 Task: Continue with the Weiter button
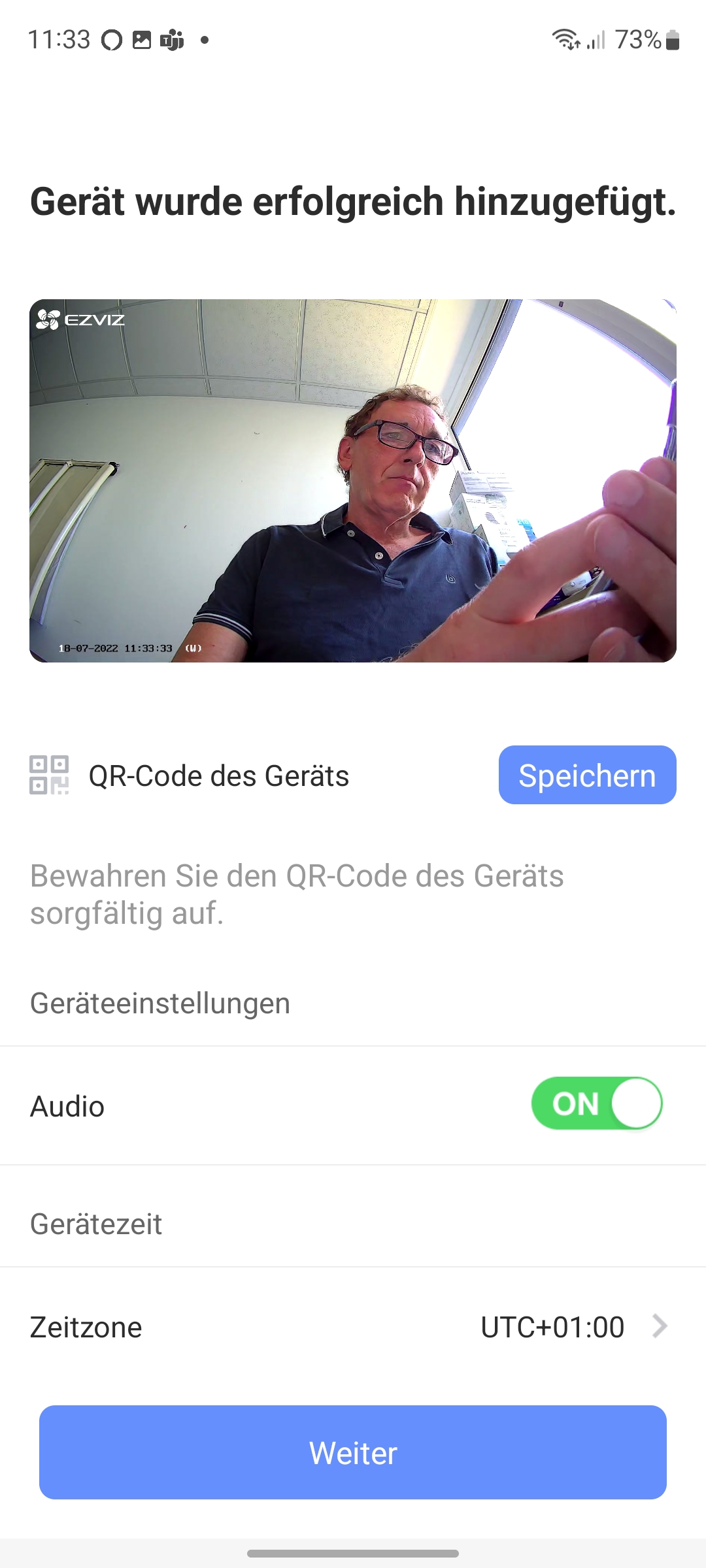tap(353, 1452)
